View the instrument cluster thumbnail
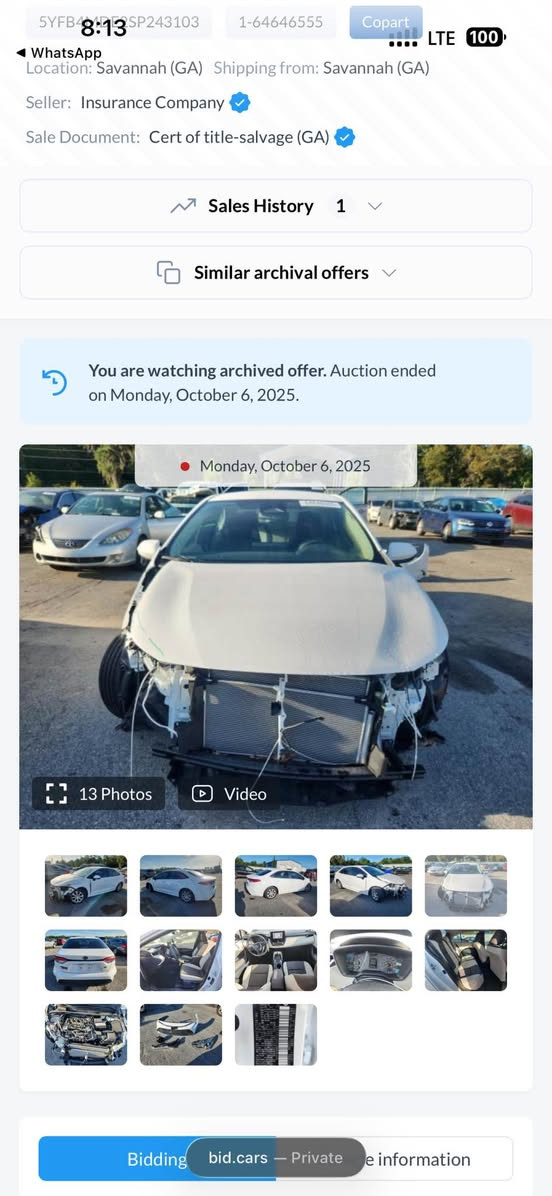Viewport: 552px width, 1196px height. point(371,960)
